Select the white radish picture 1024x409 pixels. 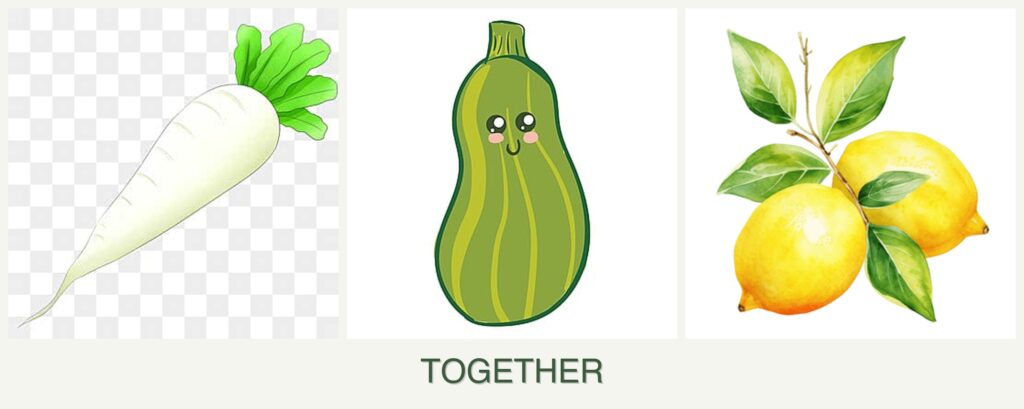point(173,173)
